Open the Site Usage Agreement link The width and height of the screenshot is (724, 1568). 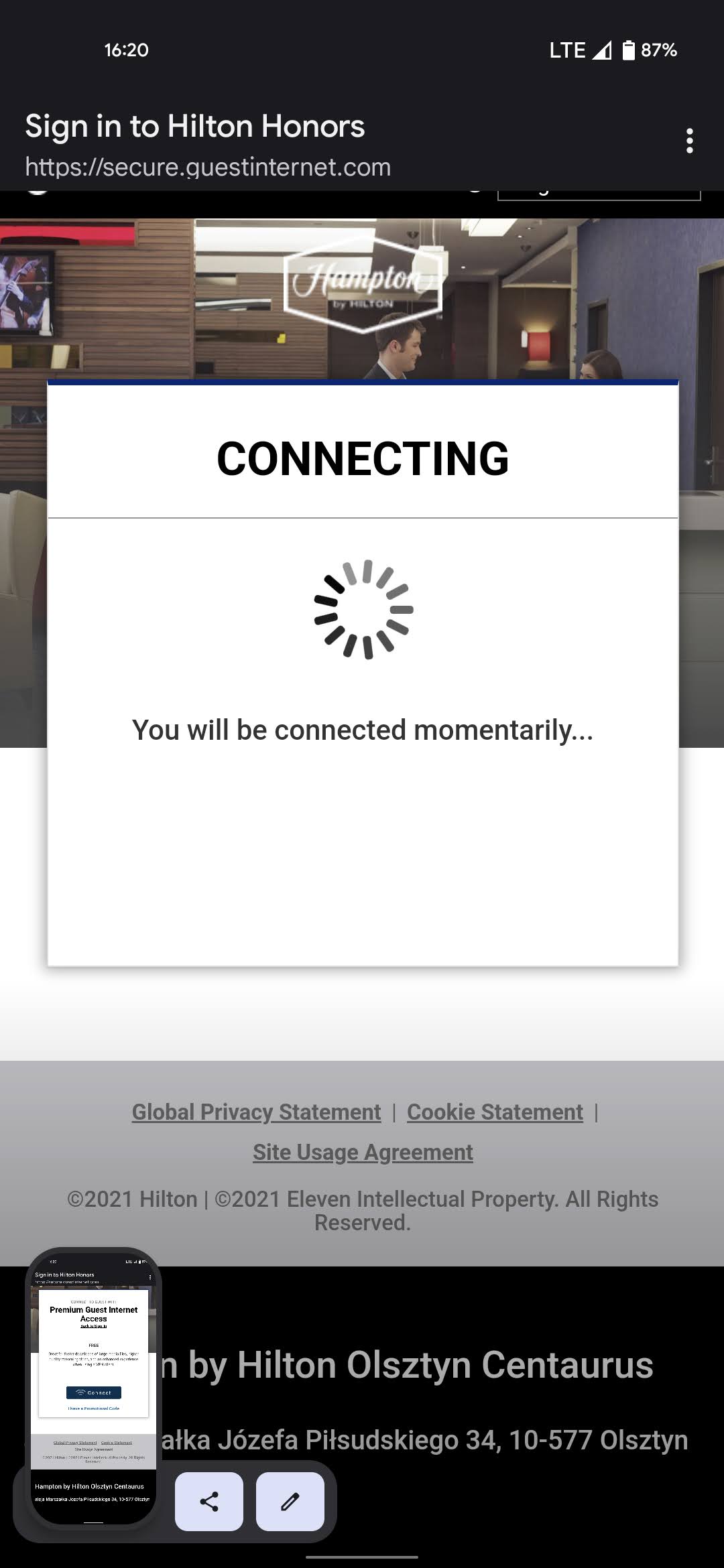tap(363, 1152)
